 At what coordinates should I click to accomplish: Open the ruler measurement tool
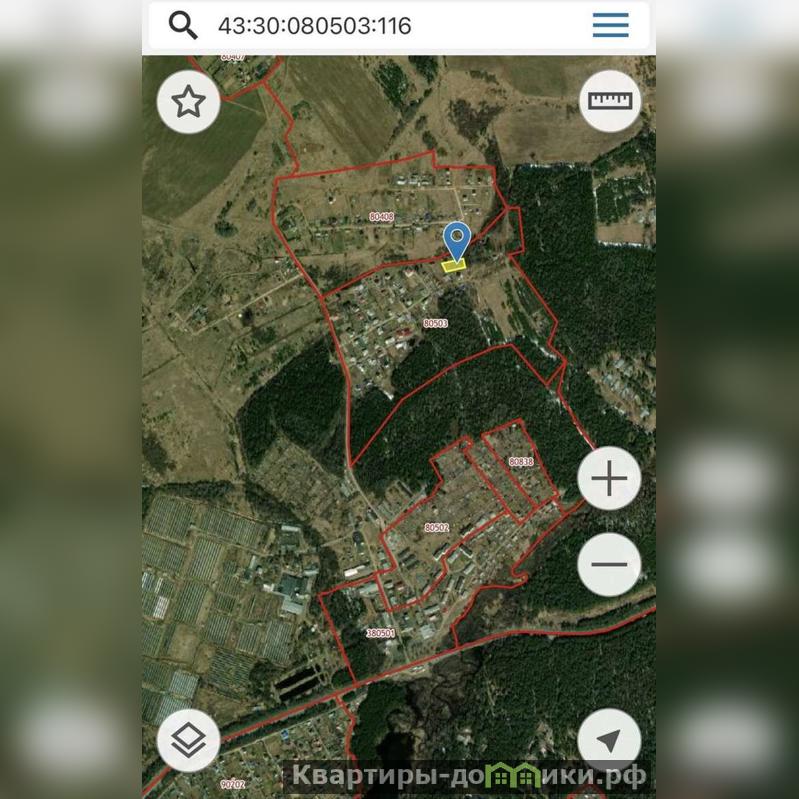[610, 101]
